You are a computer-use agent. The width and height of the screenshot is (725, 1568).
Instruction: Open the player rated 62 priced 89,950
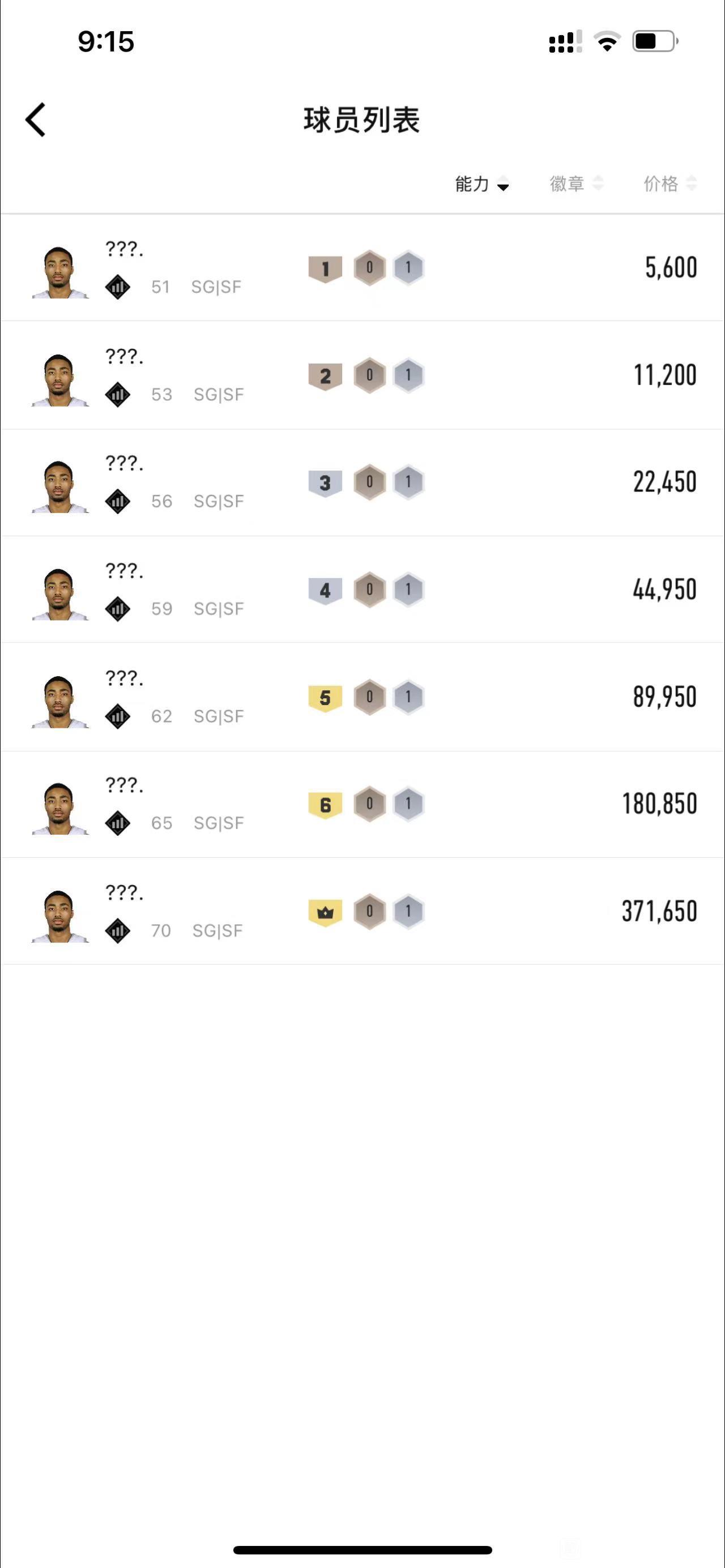362,697
